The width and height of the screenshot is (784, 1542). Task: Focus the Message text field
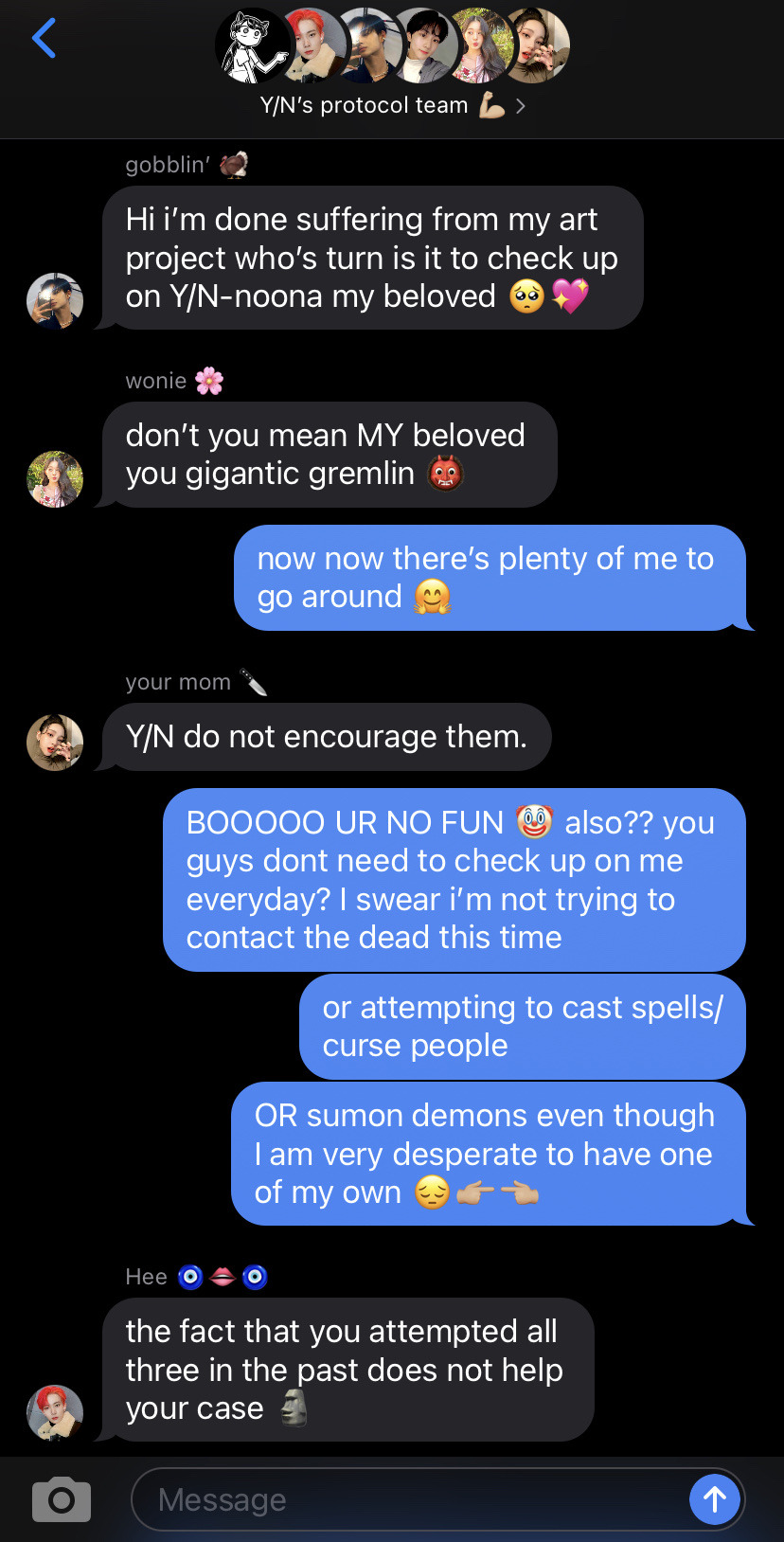[x=407, y=1499]
